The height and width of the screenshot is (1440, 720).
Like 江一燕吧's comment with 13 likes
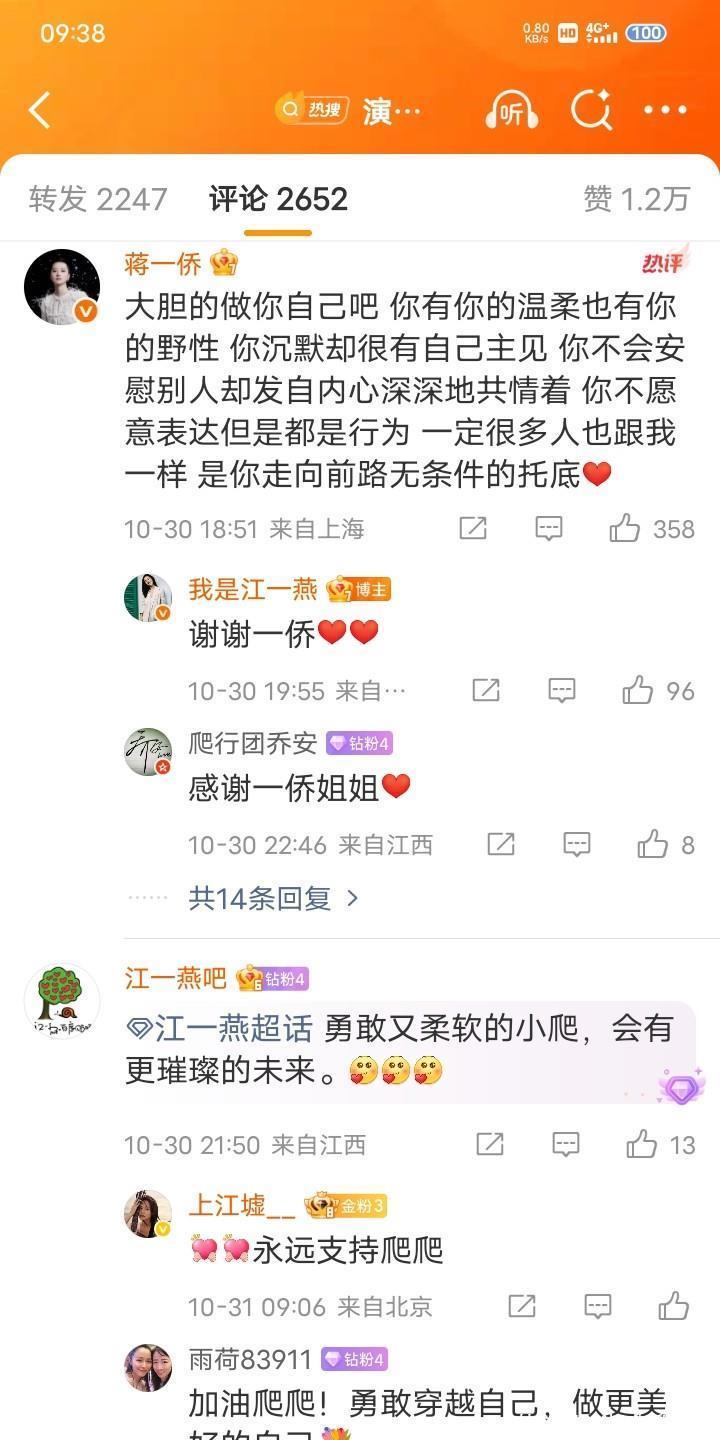tap(642, 1144)
